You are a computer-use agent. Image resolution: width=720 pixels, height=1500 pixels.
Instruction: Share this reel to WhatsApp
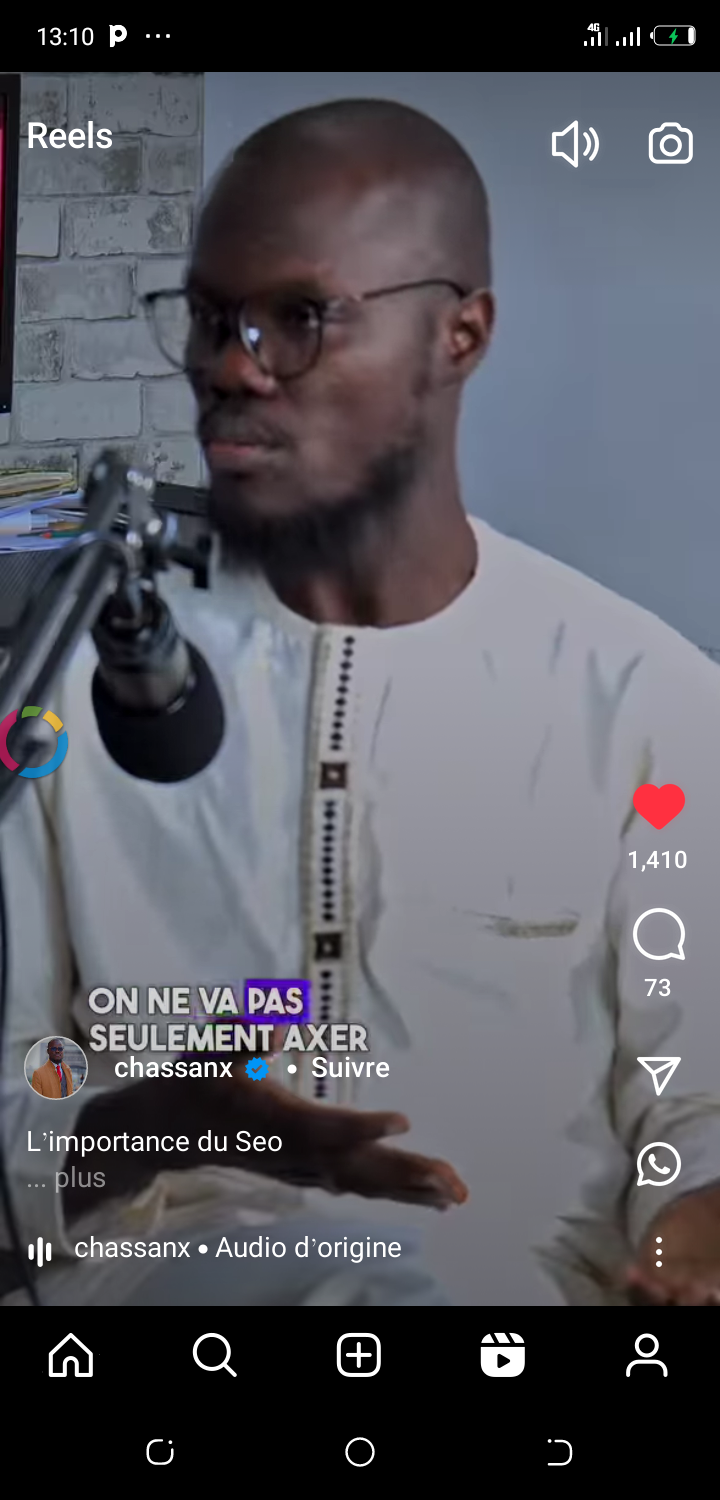659,1164
